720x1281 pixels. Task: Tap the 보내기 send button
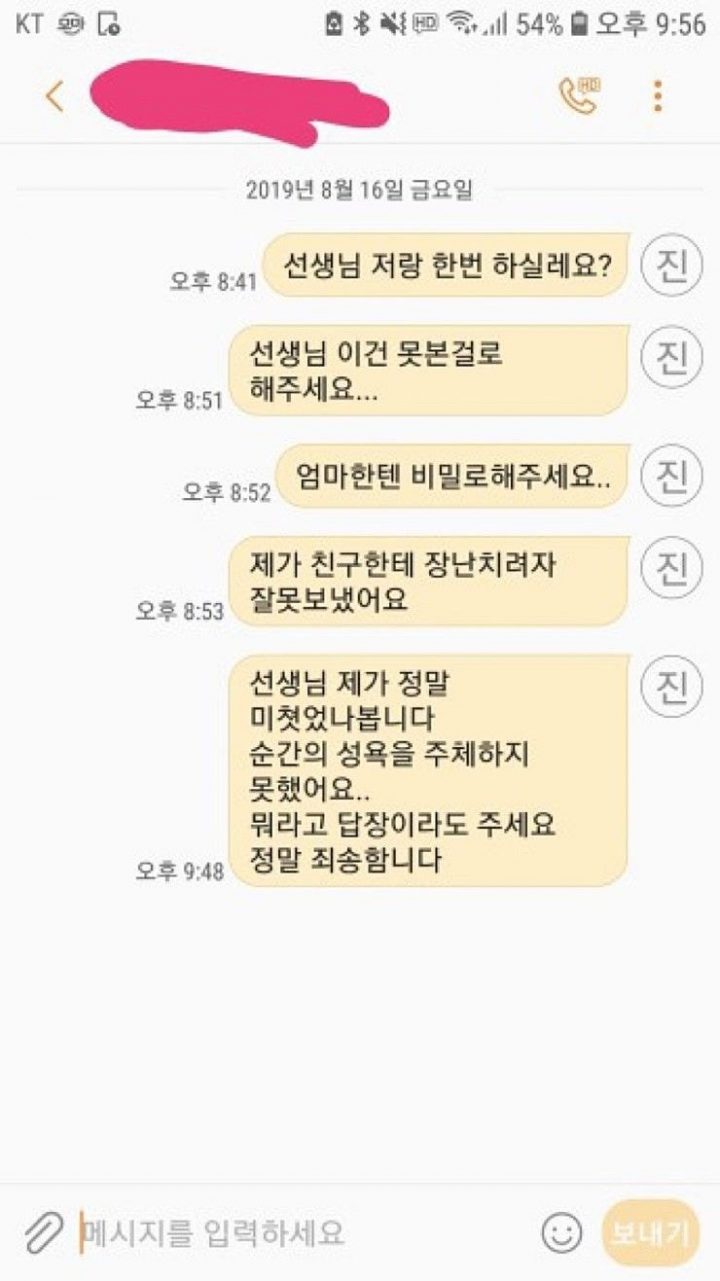click(x=651, y=1232)
